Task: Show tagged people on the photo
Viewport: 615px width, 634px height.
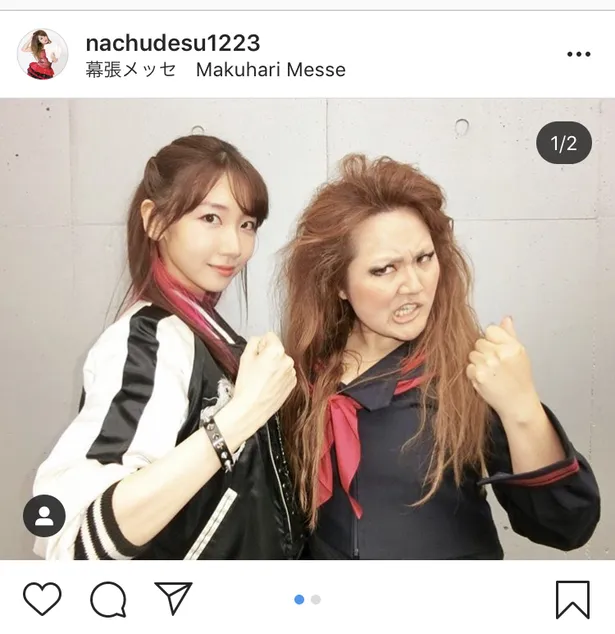Action: tap(44, 516)
